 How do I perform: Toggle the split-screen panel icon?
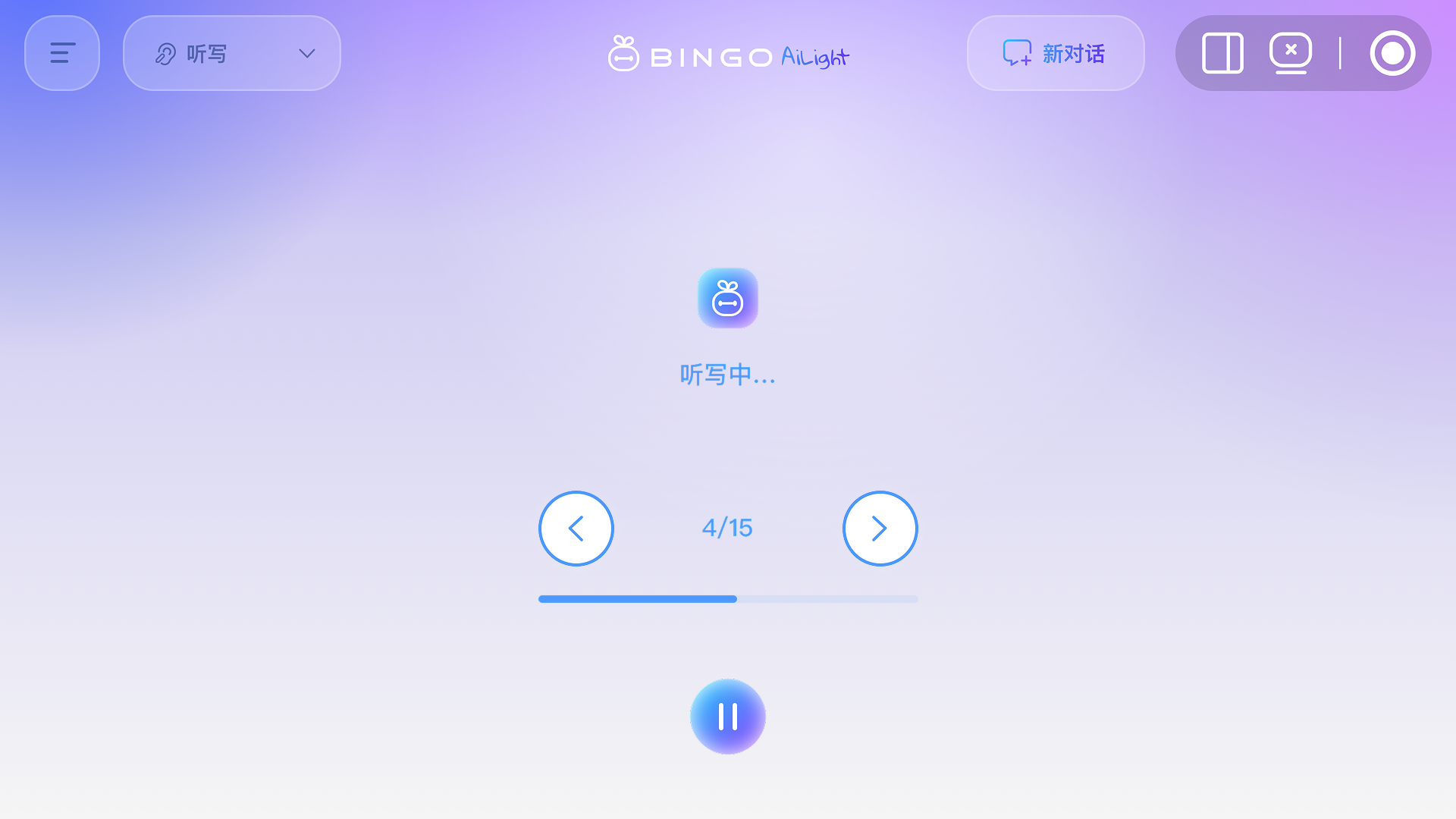pos(1222,53)
